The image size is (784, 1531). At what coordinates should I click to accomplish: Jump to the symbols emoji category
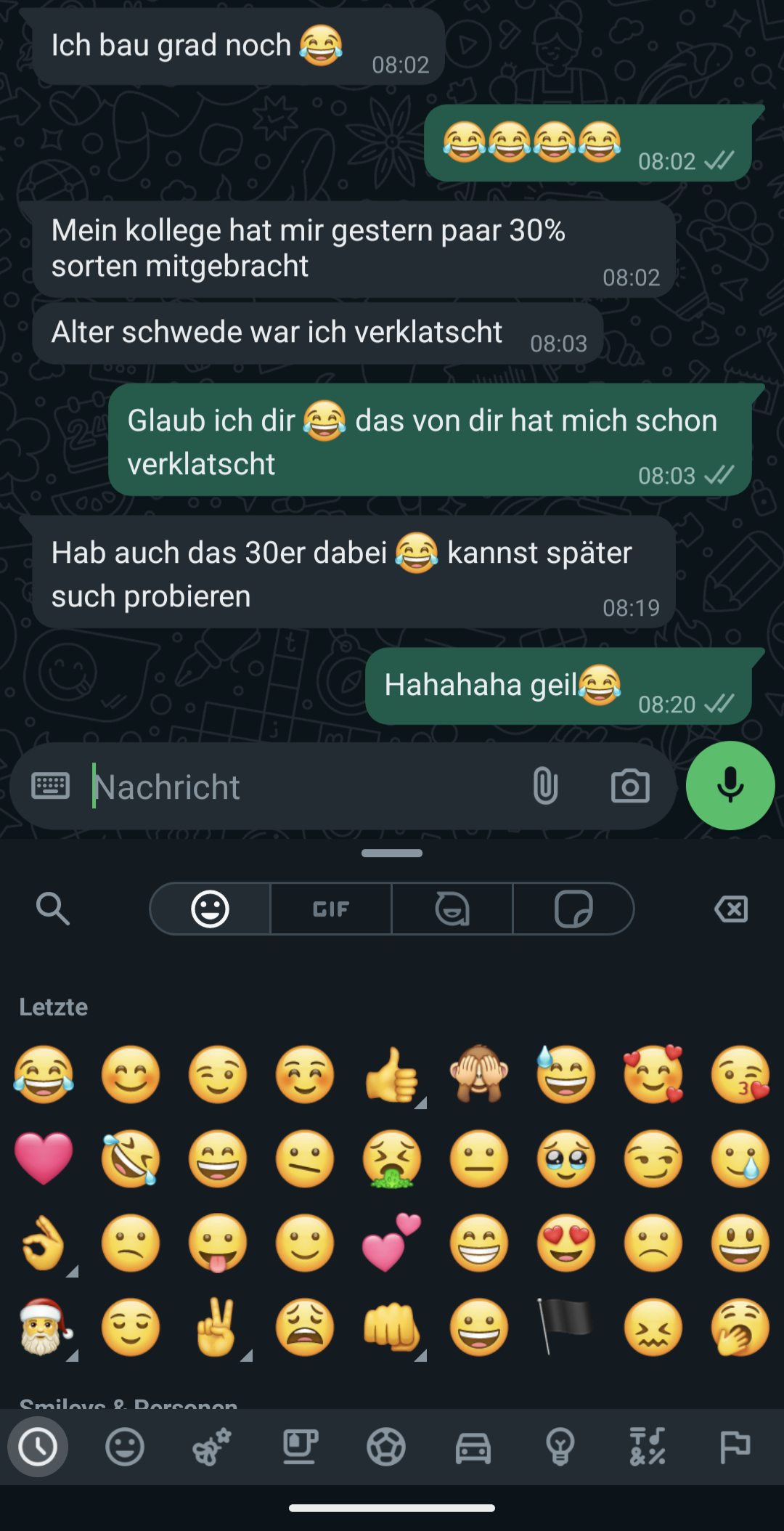[x=648, y=1447]
